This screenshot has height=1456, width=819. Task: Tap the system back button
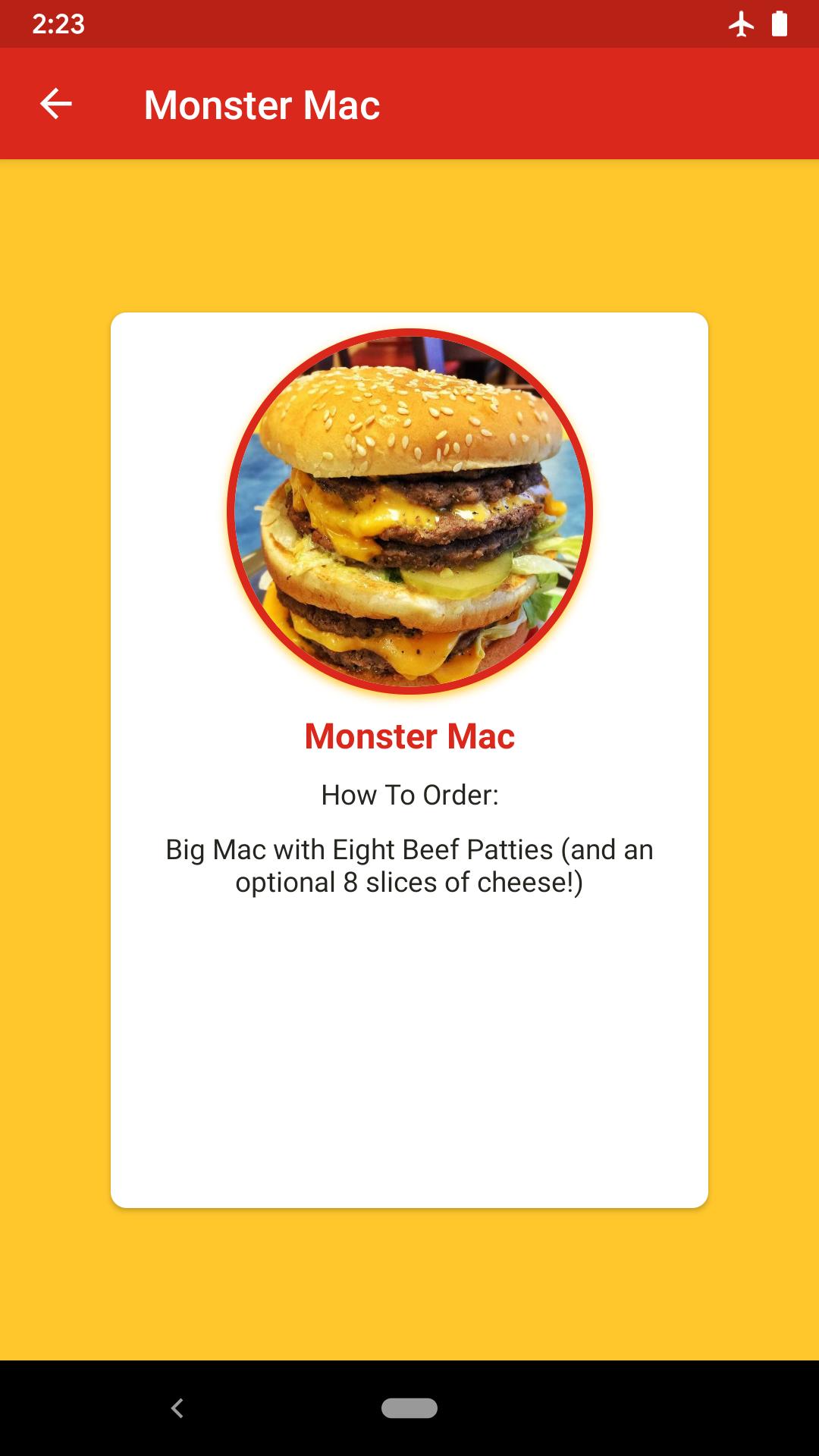(177, 1408)
